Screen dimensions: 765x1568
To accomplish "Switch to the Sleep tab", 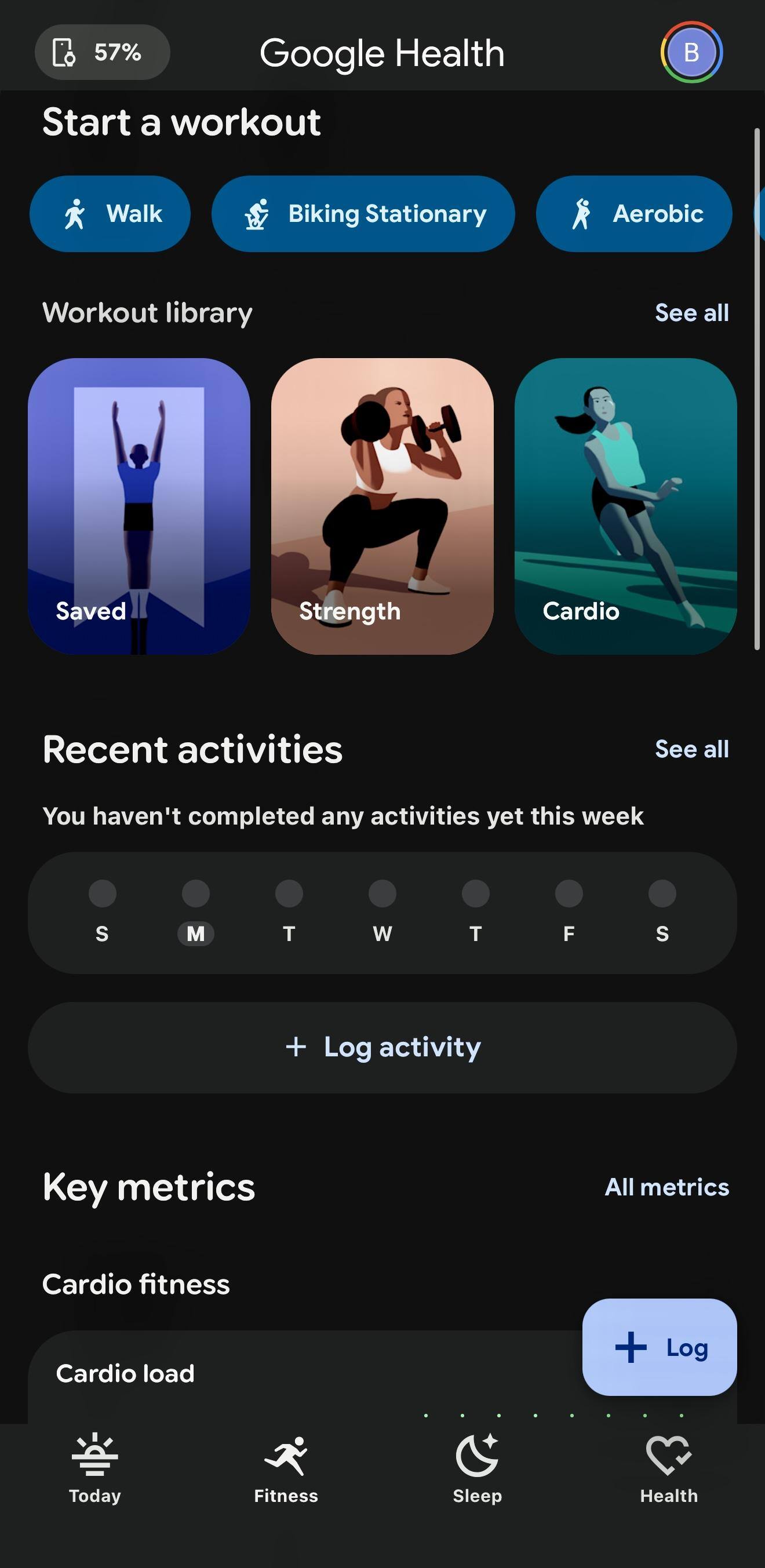I will pos(478,1469).
